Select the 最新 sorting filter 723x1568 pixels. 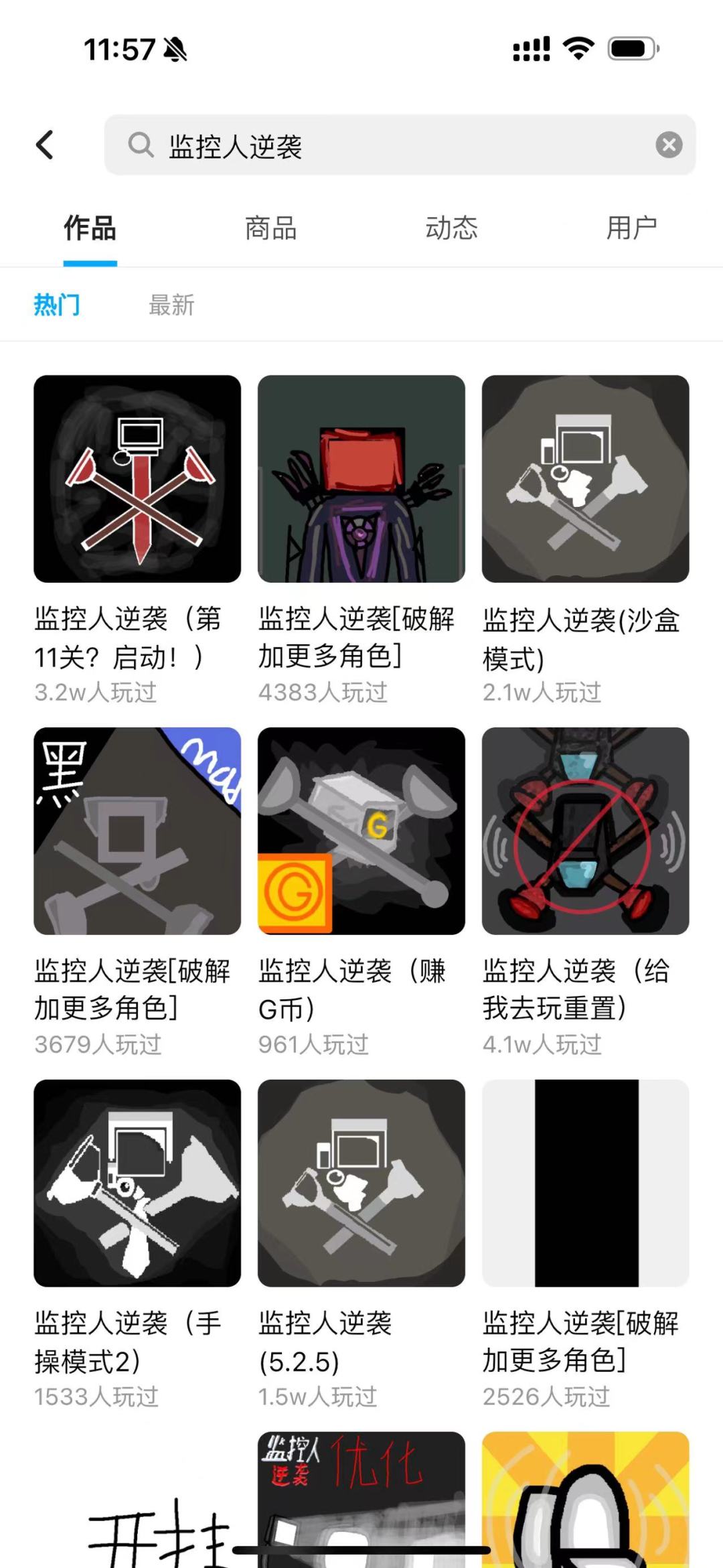171,306
